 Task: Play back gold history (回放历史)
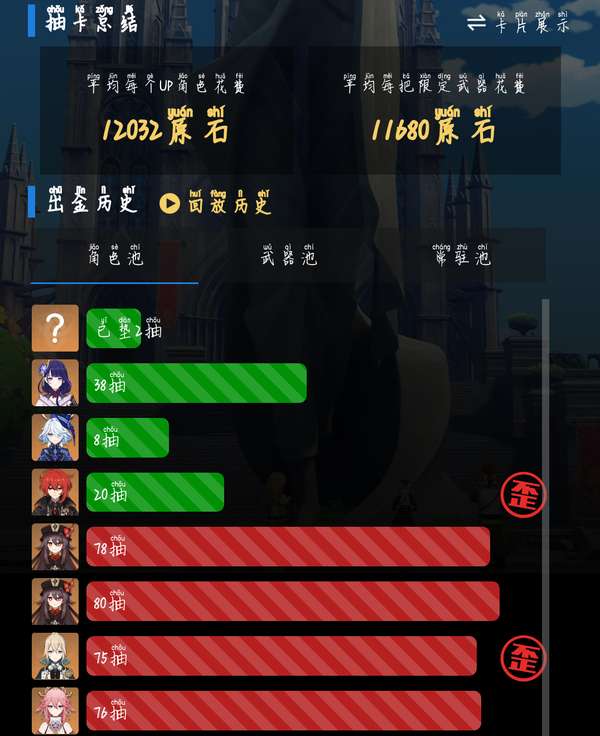click(x=216, y=203)
